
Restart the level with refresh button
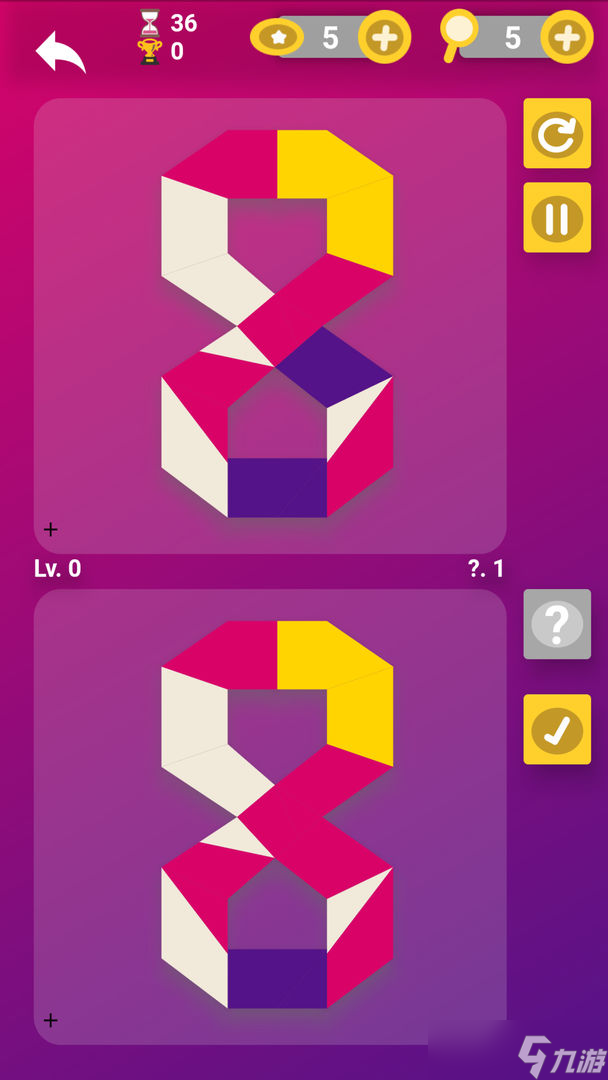click(557, 134)
